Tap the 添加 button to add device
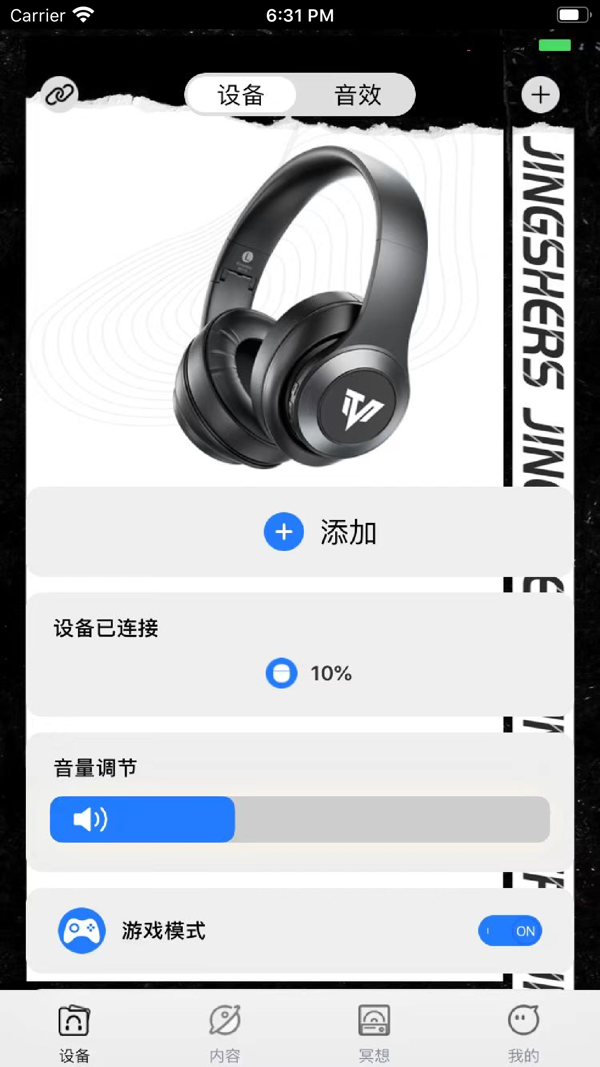Viewport: 600px width, 1067px height. tap(300, 532)
